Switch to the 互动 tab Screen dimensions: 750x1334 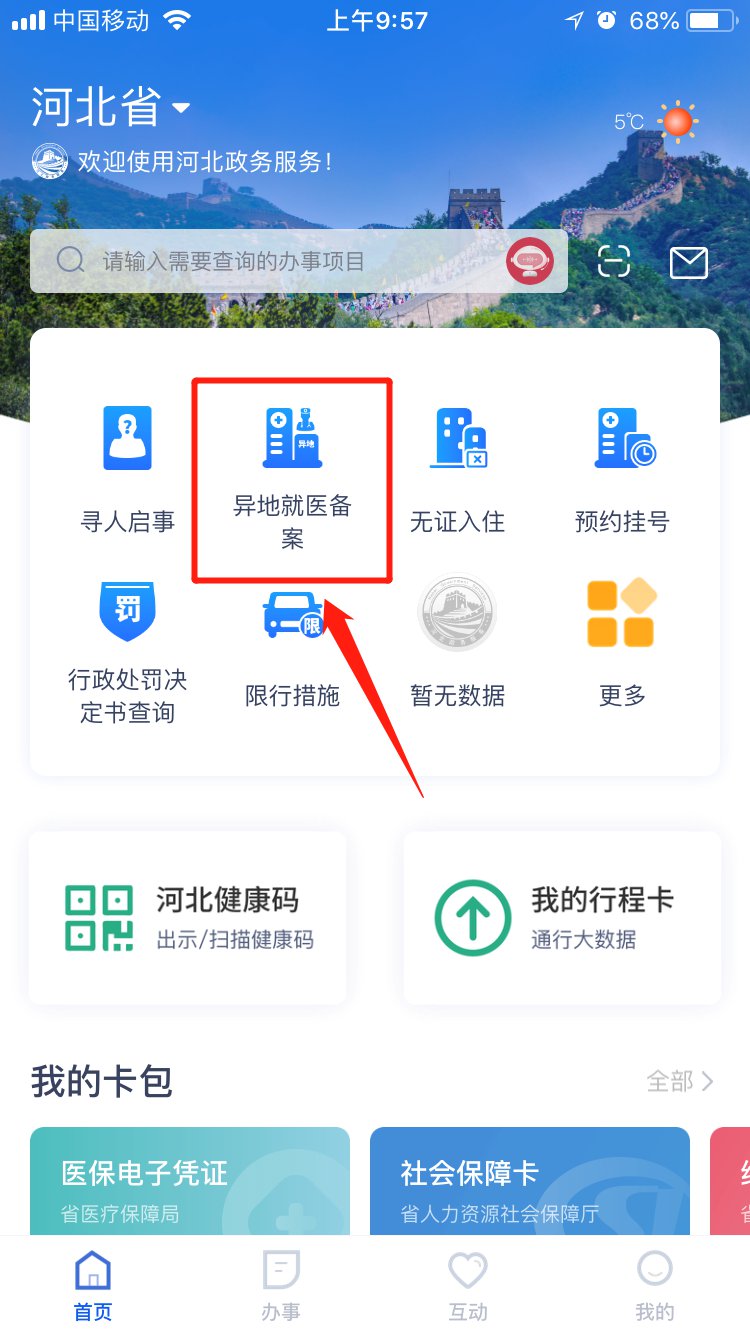[x=468, y=1286]
